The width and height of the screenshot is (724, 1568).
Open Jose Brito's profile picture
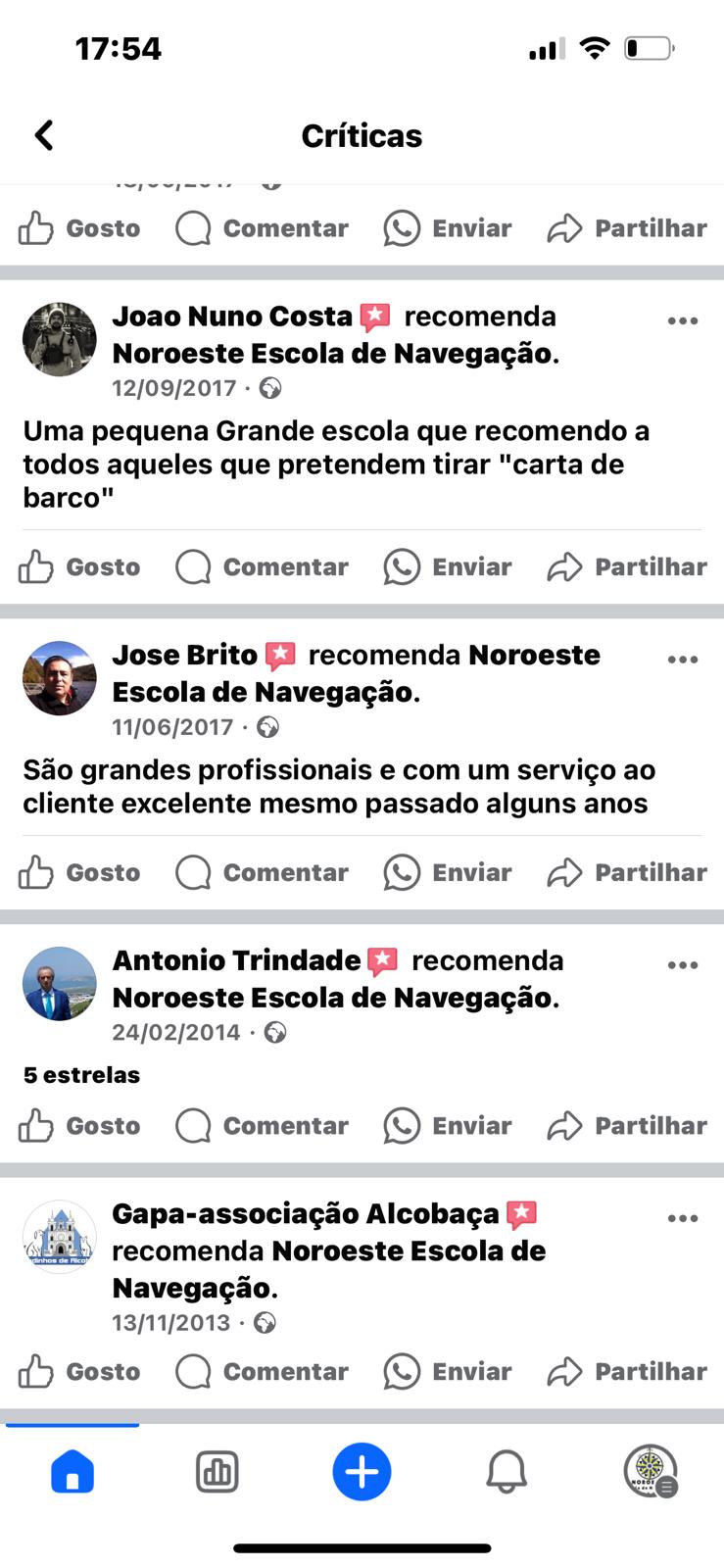[60, 678]
